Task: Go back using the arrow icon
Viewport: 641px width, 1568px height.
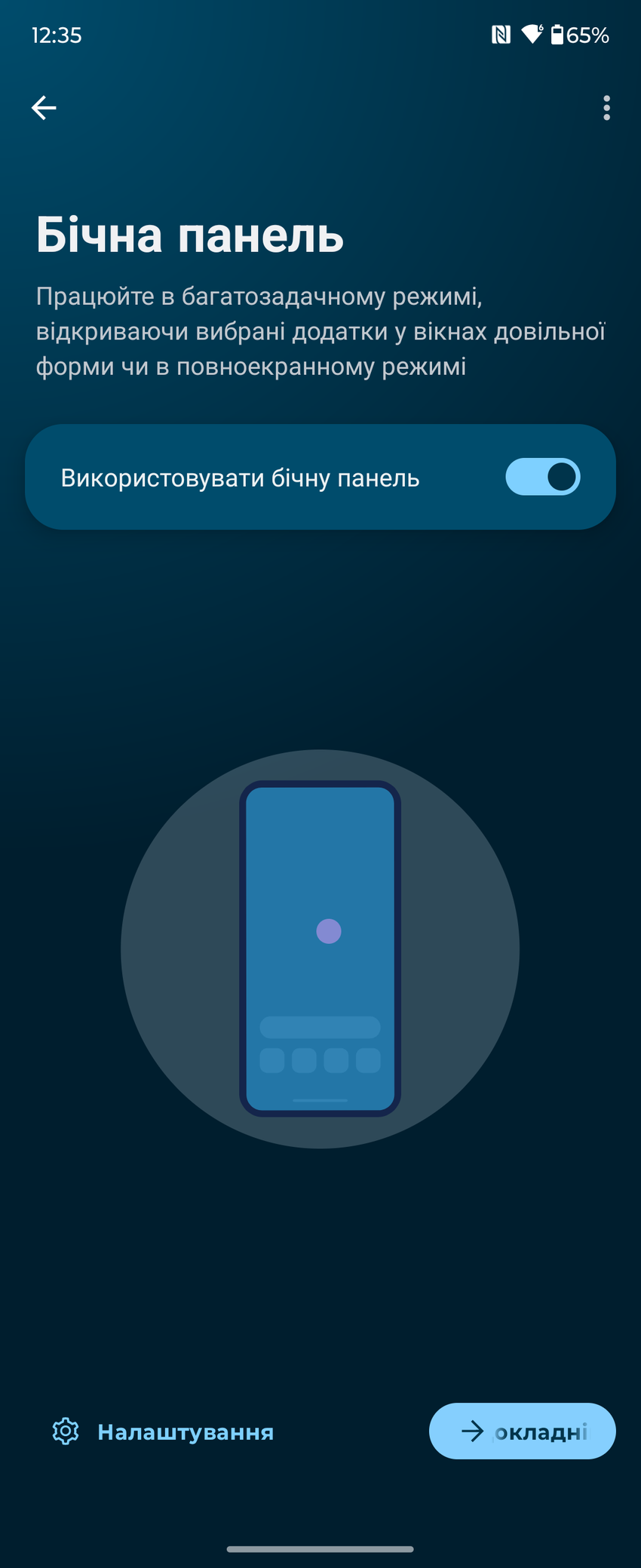Action: (44, 108)
